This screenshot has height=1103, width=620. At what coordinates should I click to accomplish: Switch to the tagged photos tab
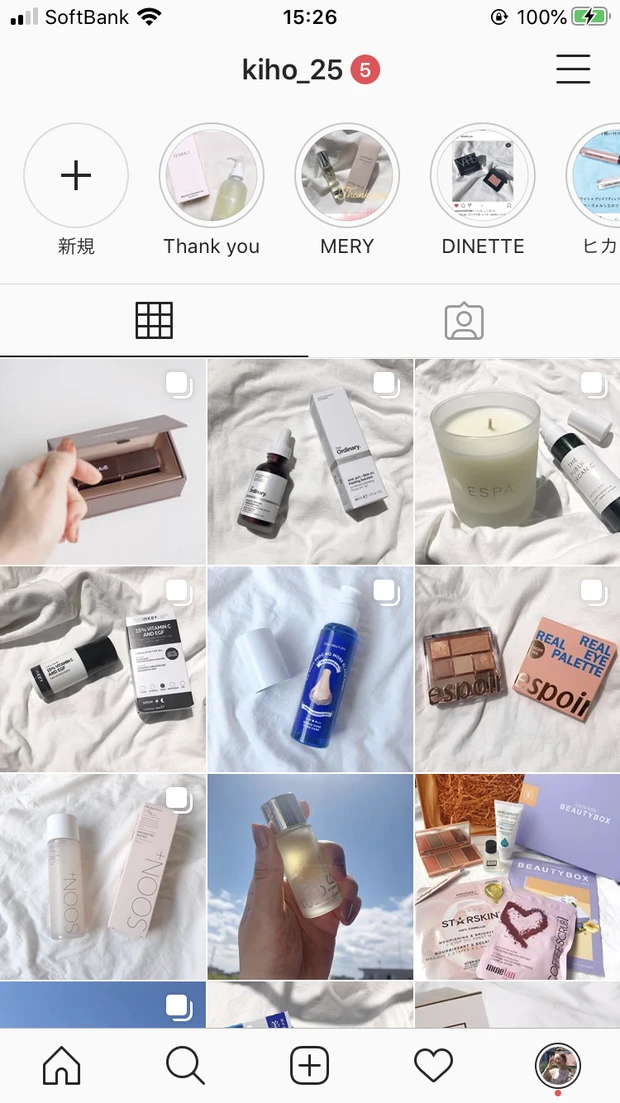pyautogui.click(x=463, y=321)
